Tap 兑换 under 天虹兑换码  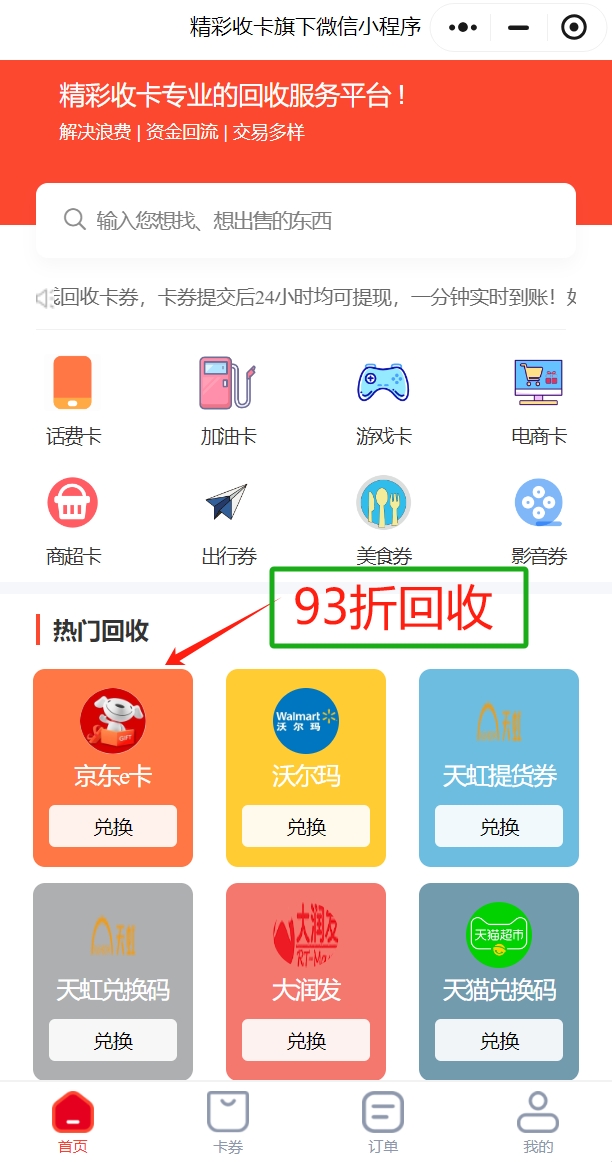(x=113, y=1041)
